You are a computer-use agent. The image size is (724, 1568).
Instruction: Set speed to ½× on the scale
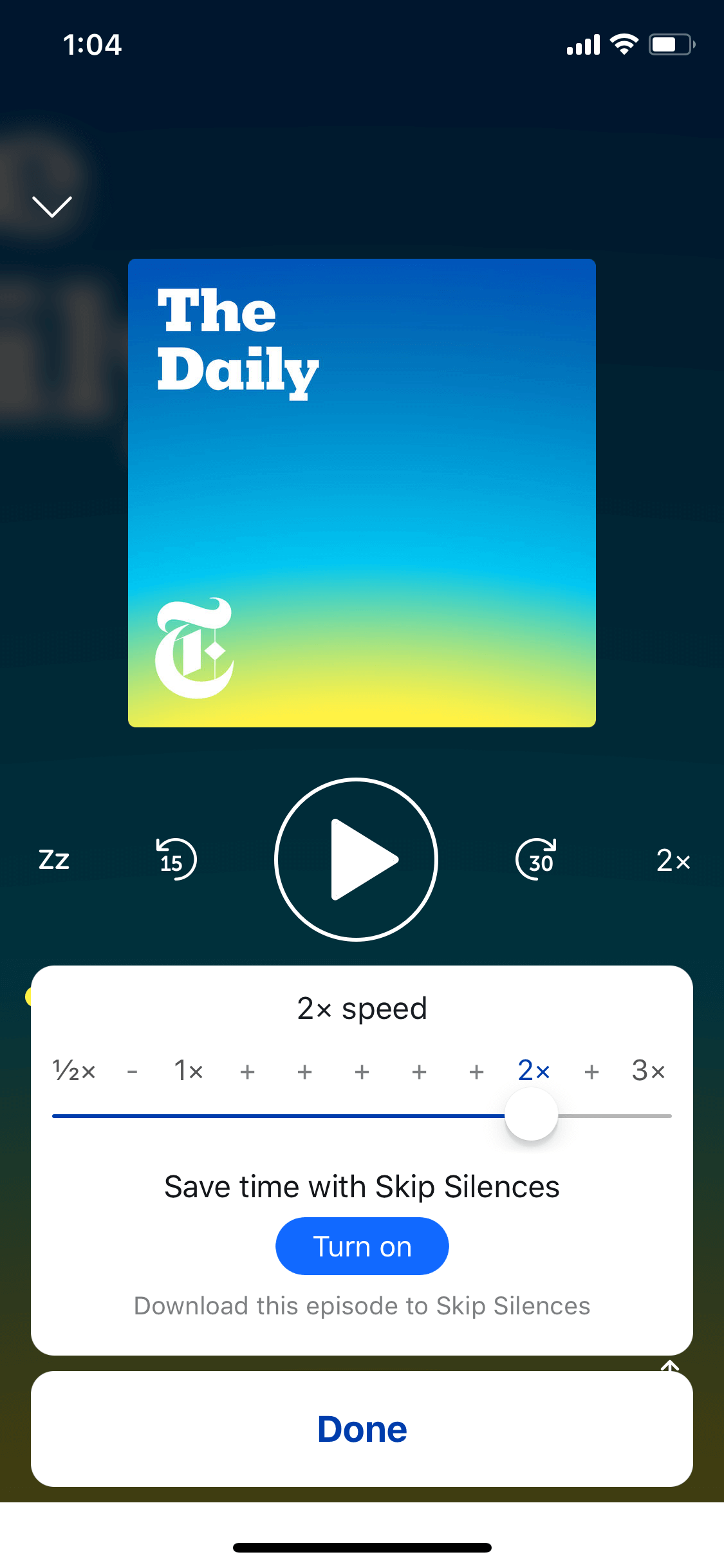point(74,1070)
